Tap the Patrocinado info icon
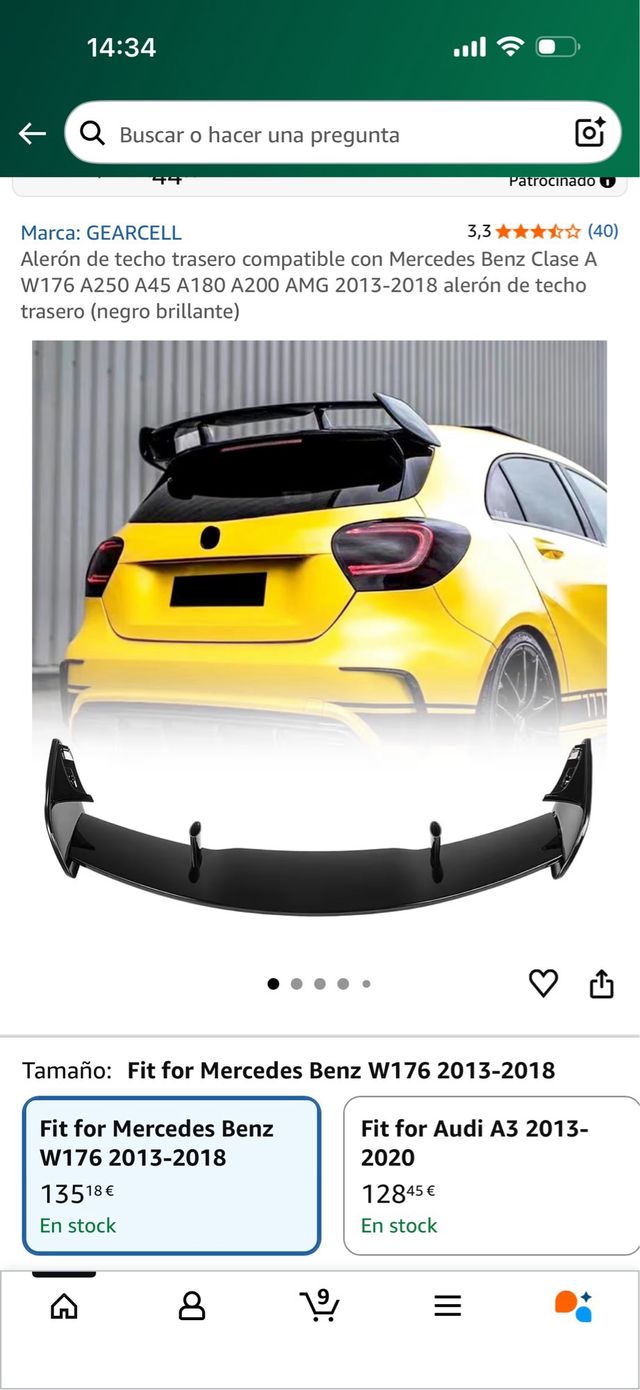Image resolution: width=640 pixels, height=1390 pixels. [608, 181]
